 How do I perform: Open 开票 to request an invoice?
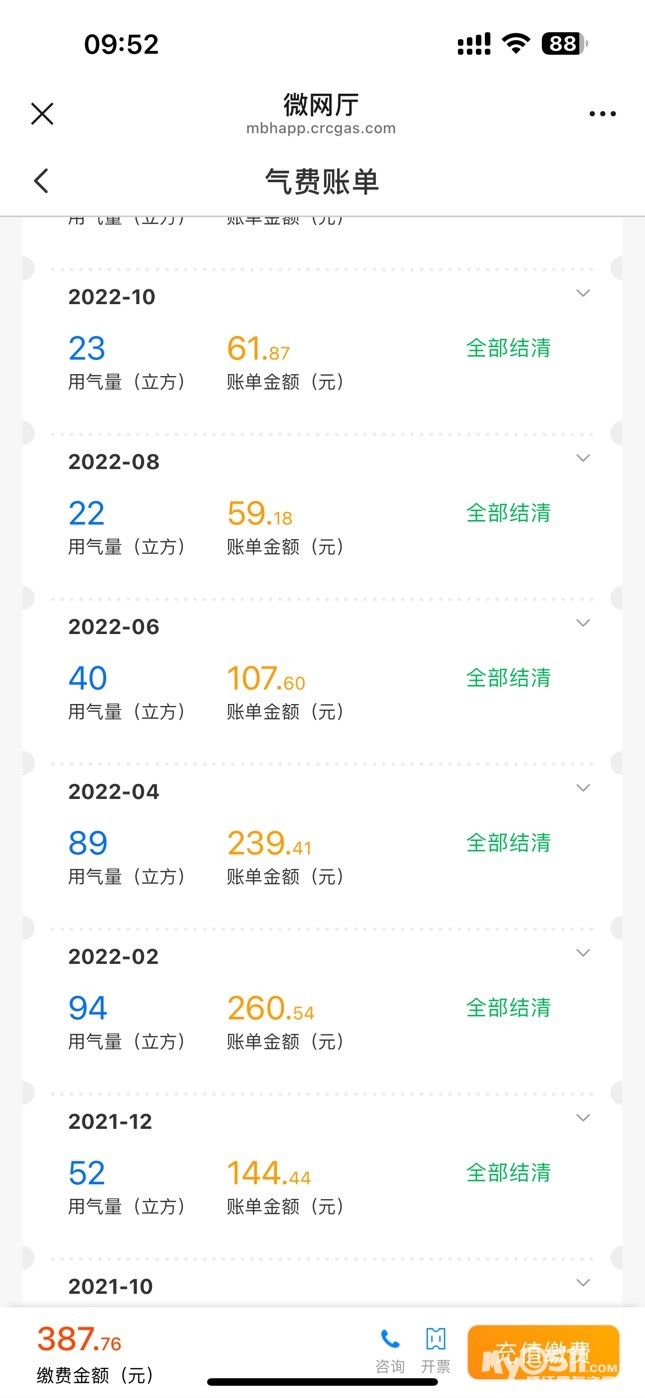(x=436, y=1350)
